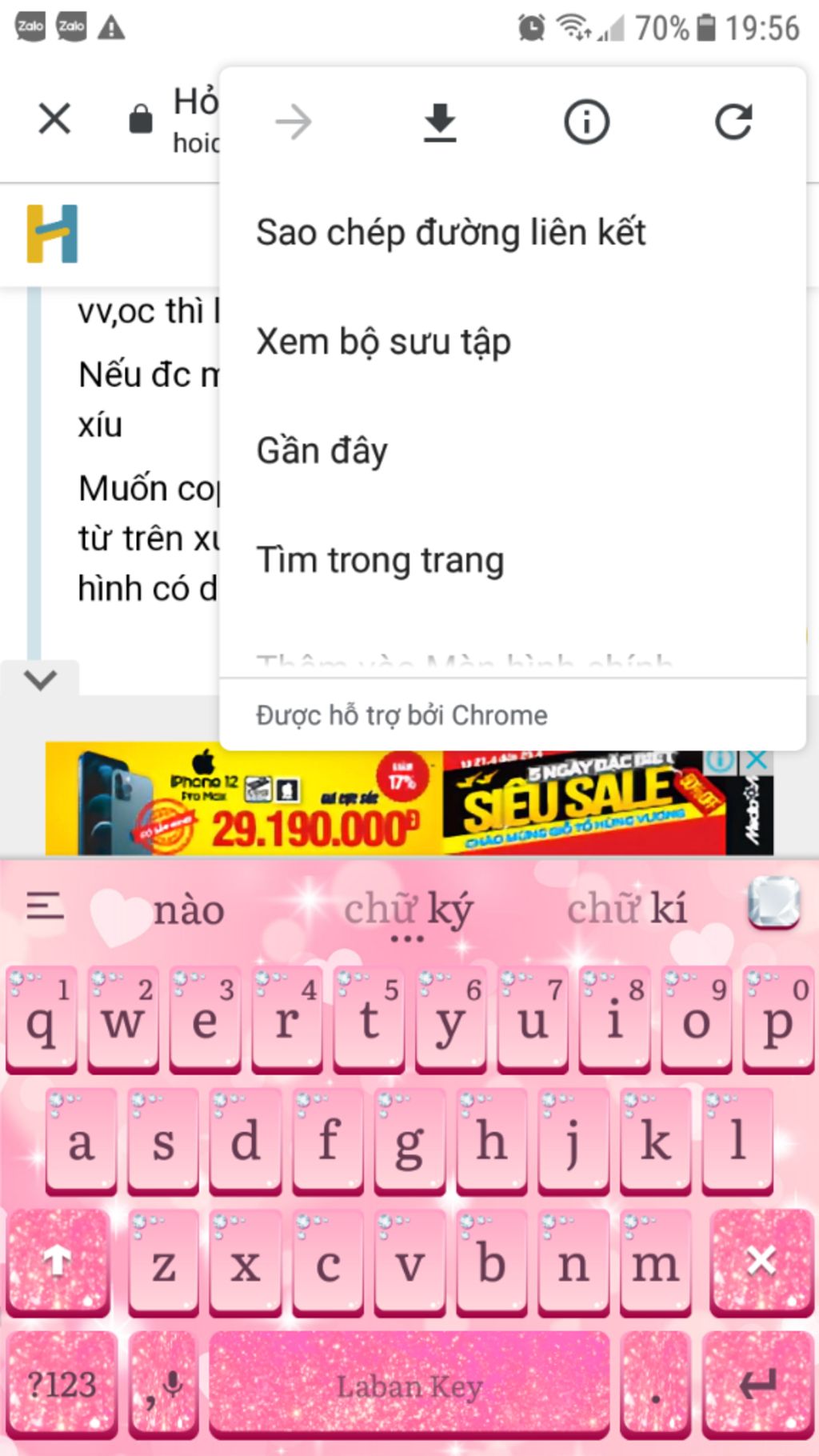The image size is (819, 1456).
Task: Pick the suggestion "chữ kí"
Action: (x=627, y=910)
